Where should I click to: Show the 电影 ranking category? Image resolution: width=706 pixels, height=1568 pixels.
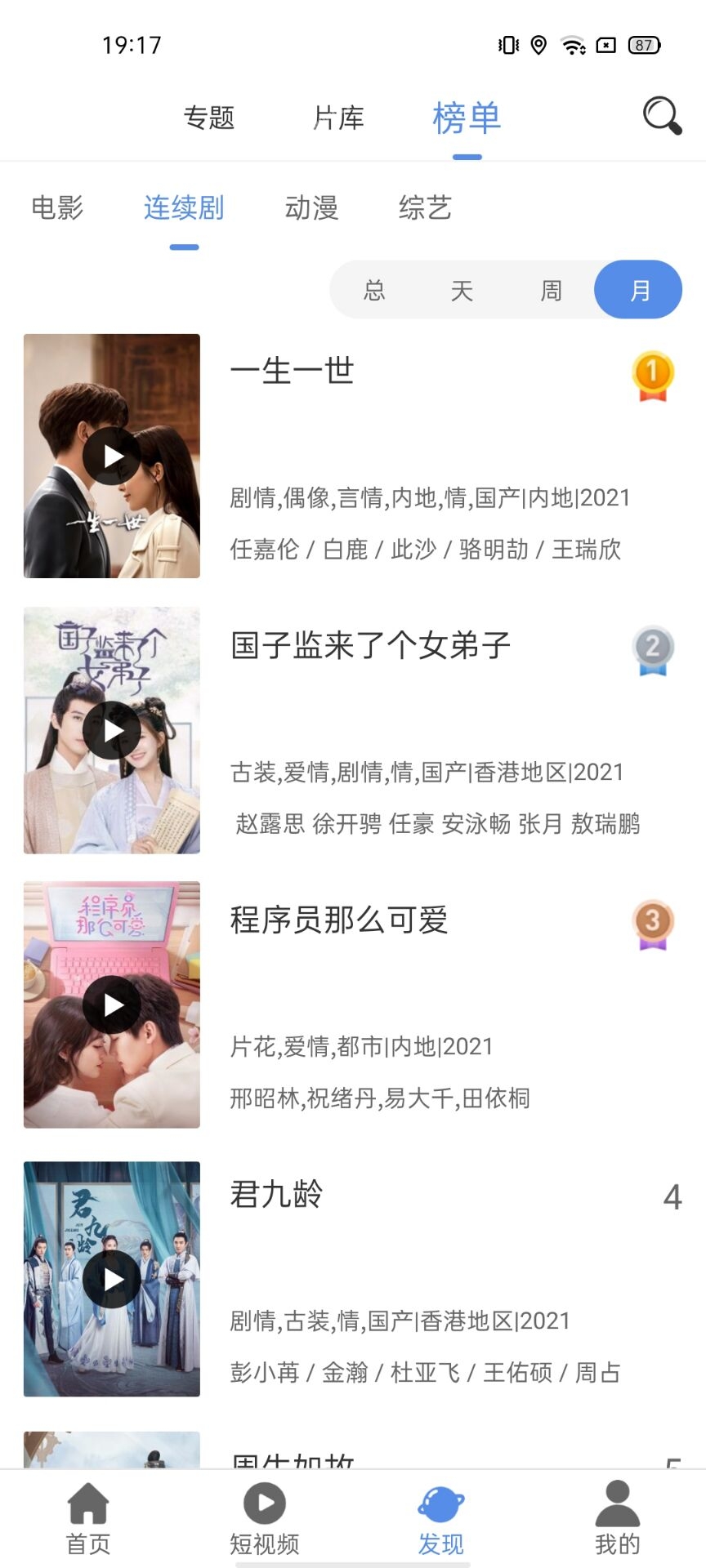point(57,207)
